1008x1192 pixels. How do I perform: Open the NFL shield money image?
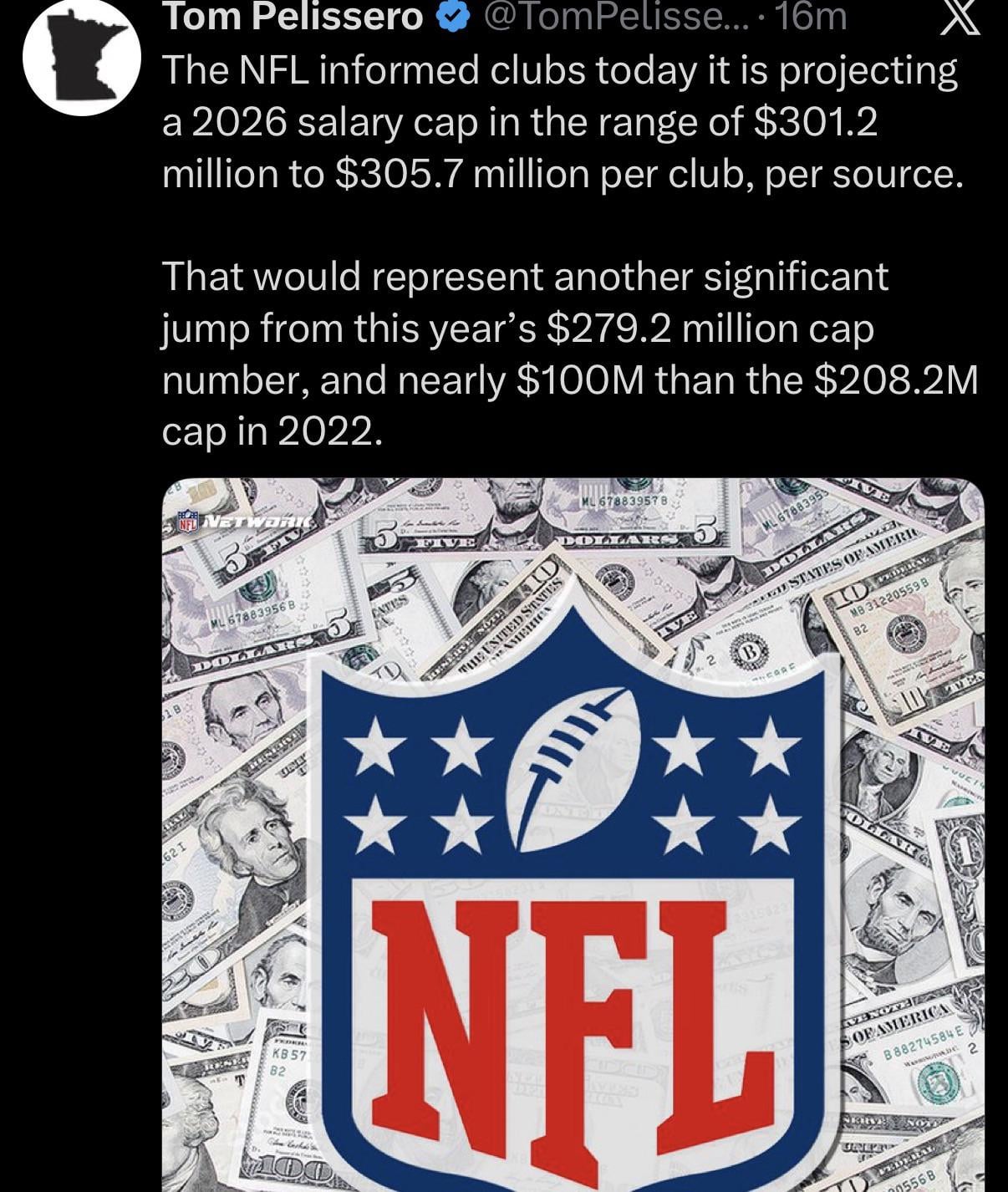point(573,834)
